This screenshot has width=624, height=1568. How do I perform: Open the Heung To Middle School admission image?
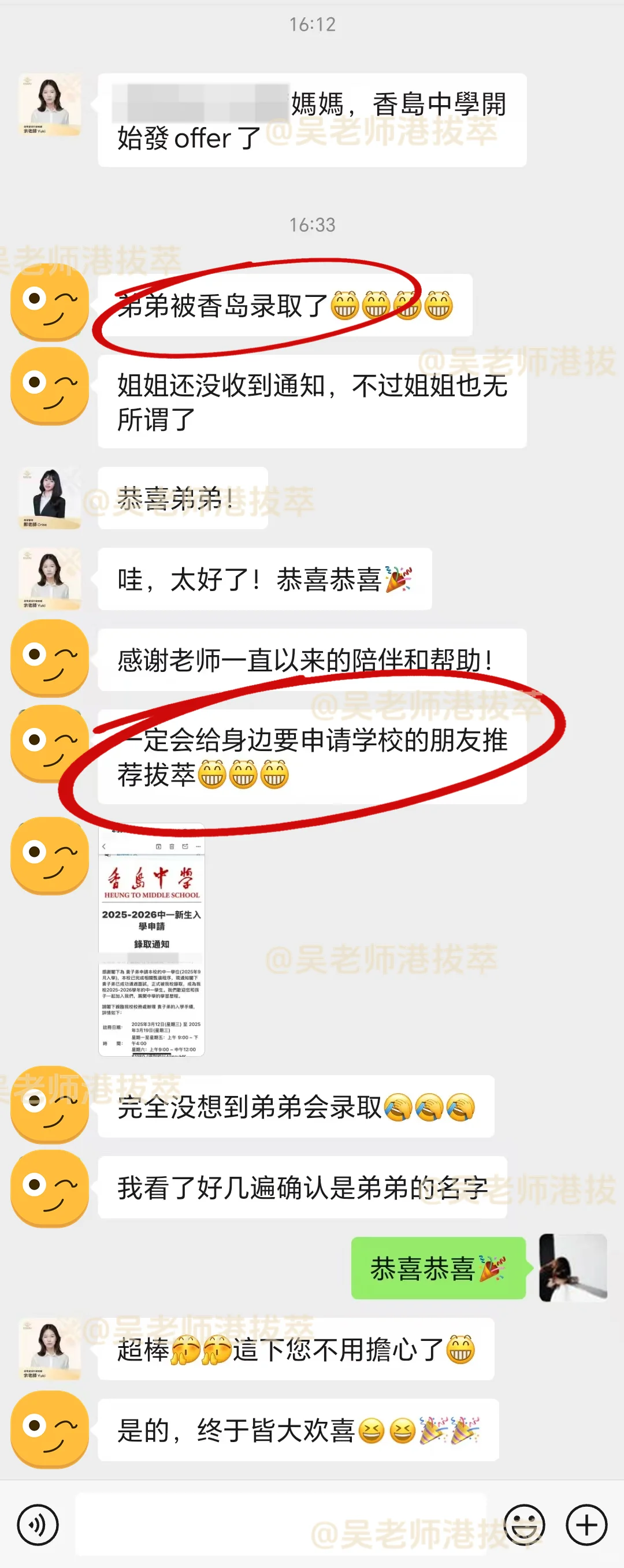pyautogui.click(x=151, y=939)
